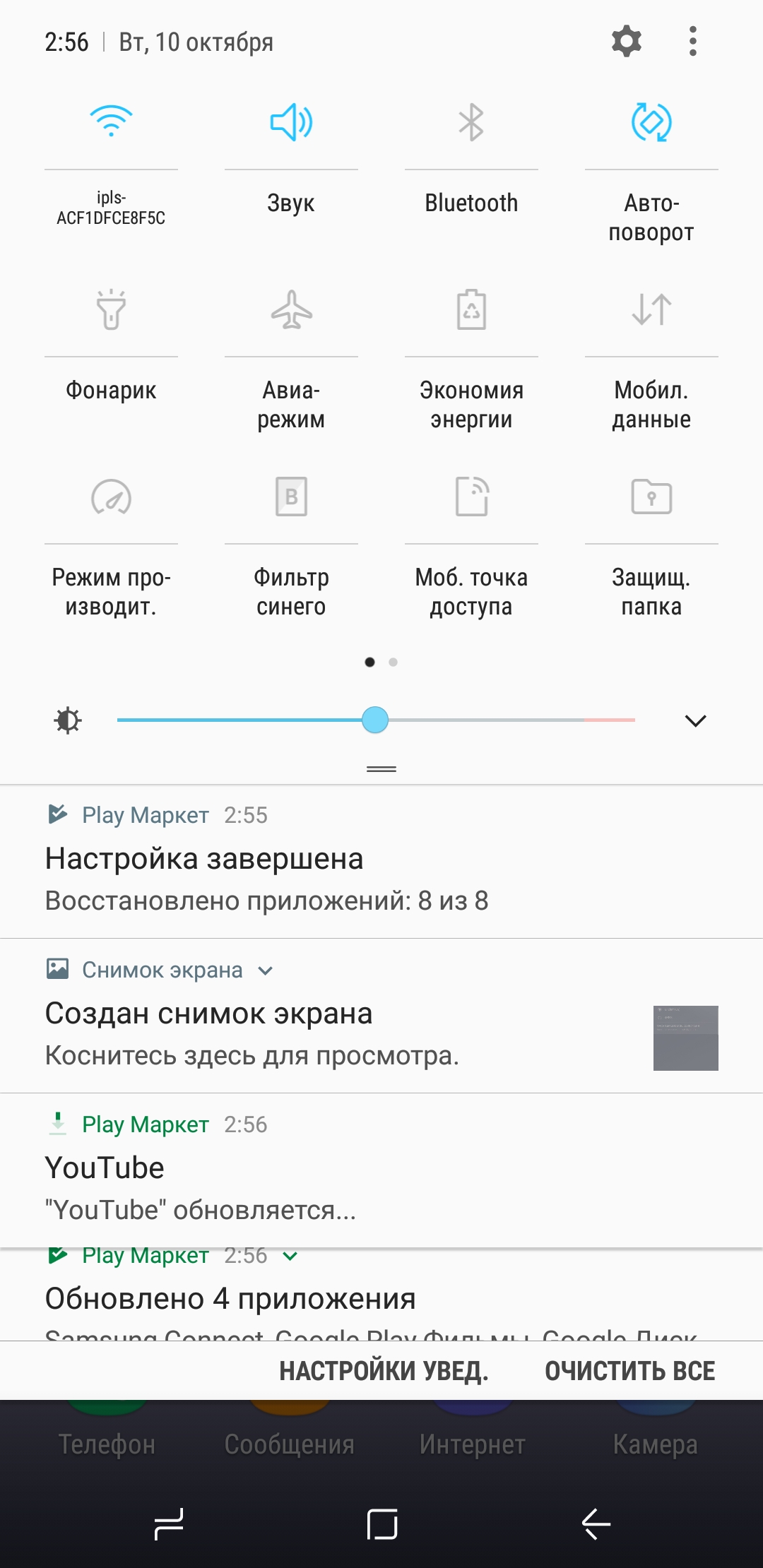This screenshot has height=1568, width=763.
Task: Open Защищ. папка secure folder
Action: pyautogui.click(x=651, y=497)
